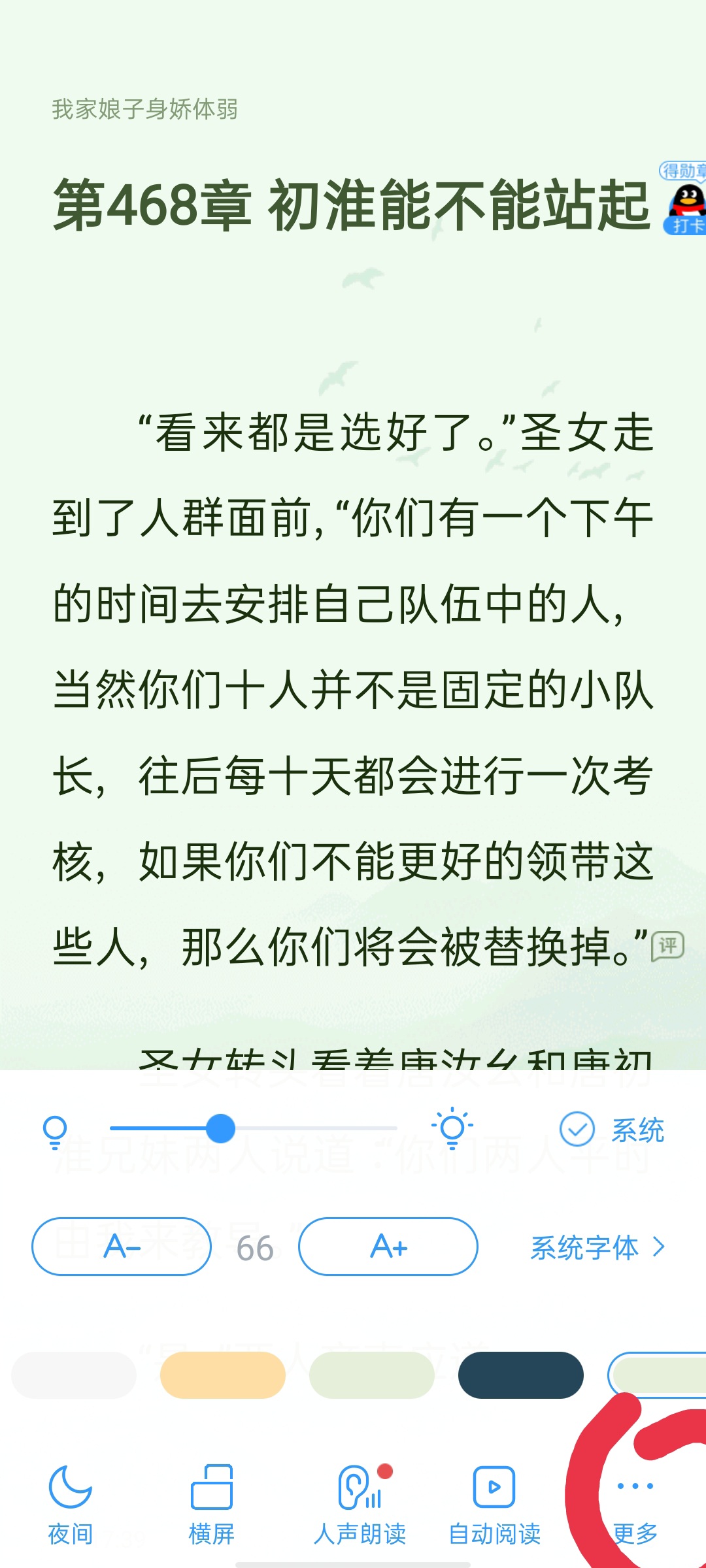
Task: Decrease font size with A- button
Action: coord(122,1247)
